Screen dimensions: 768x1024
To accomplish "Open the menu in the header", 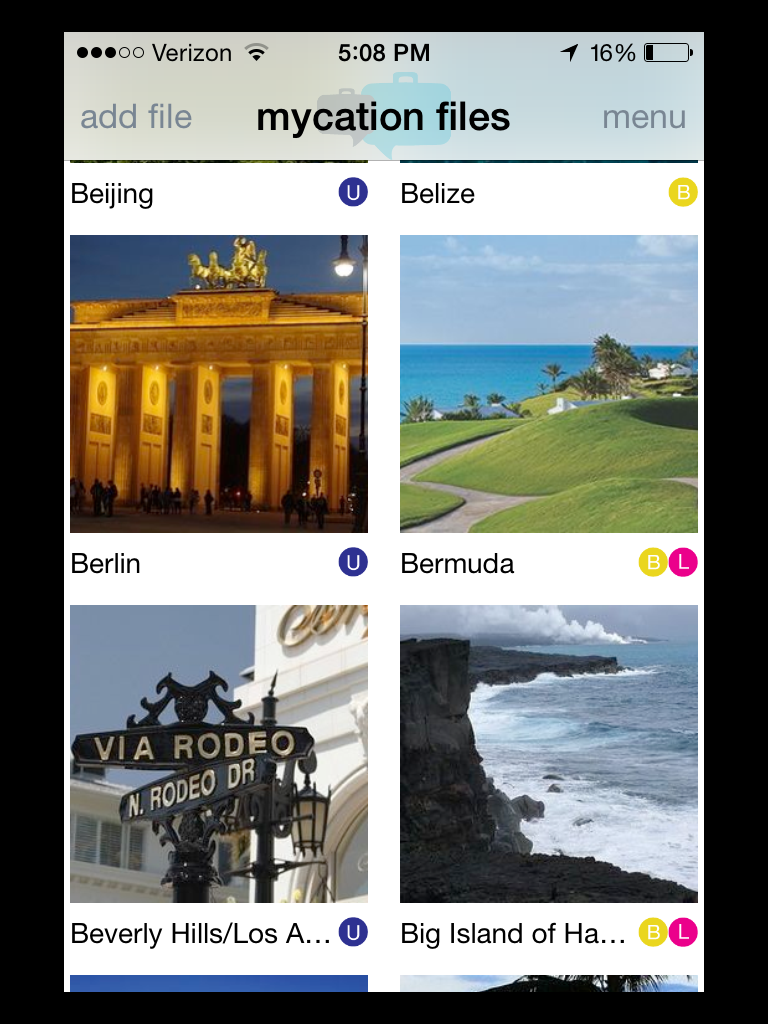I will tap(644, 117).
